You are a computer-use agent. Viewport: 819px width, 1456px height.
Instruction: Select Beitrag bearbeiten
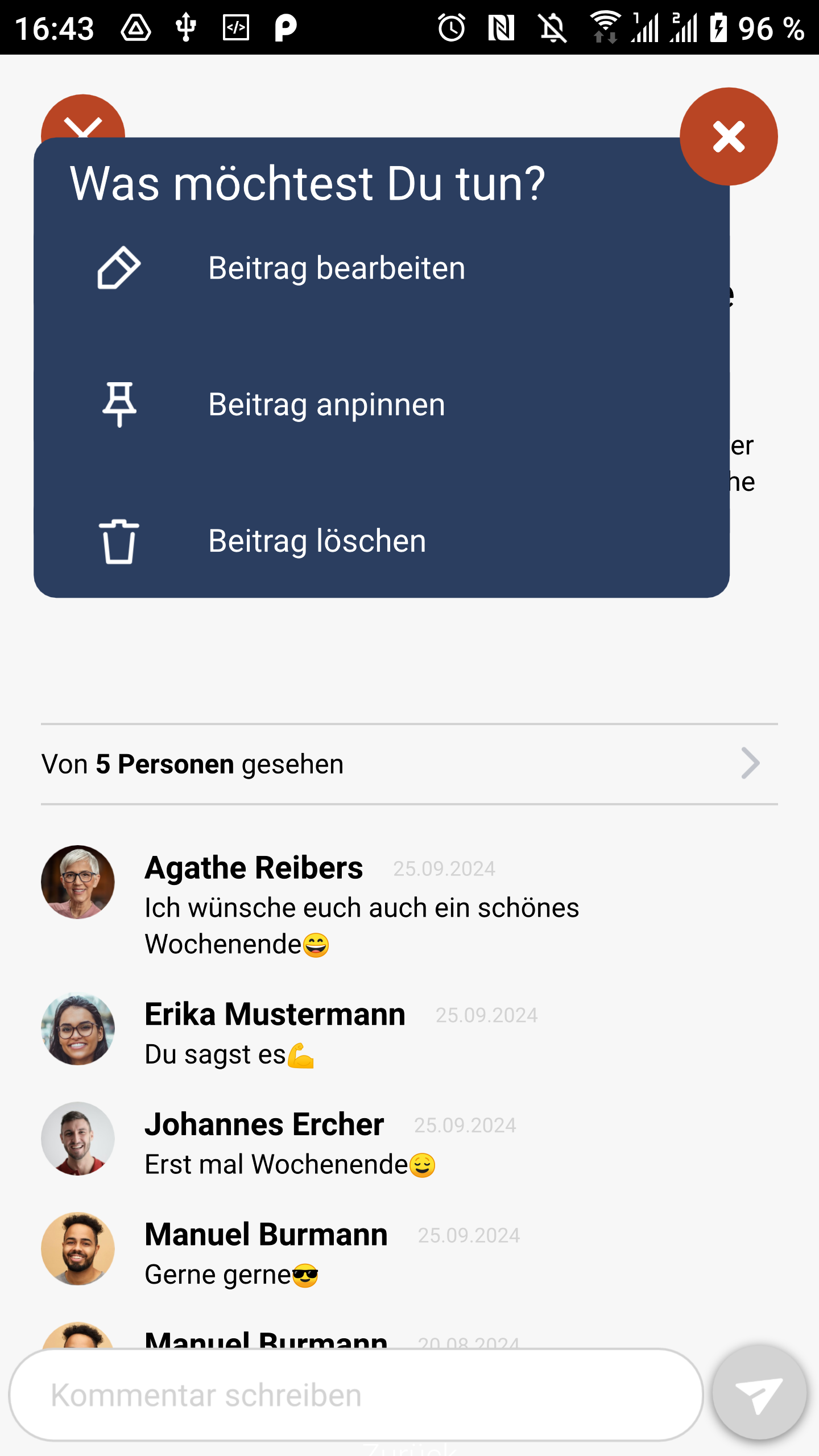coord(336,268)
